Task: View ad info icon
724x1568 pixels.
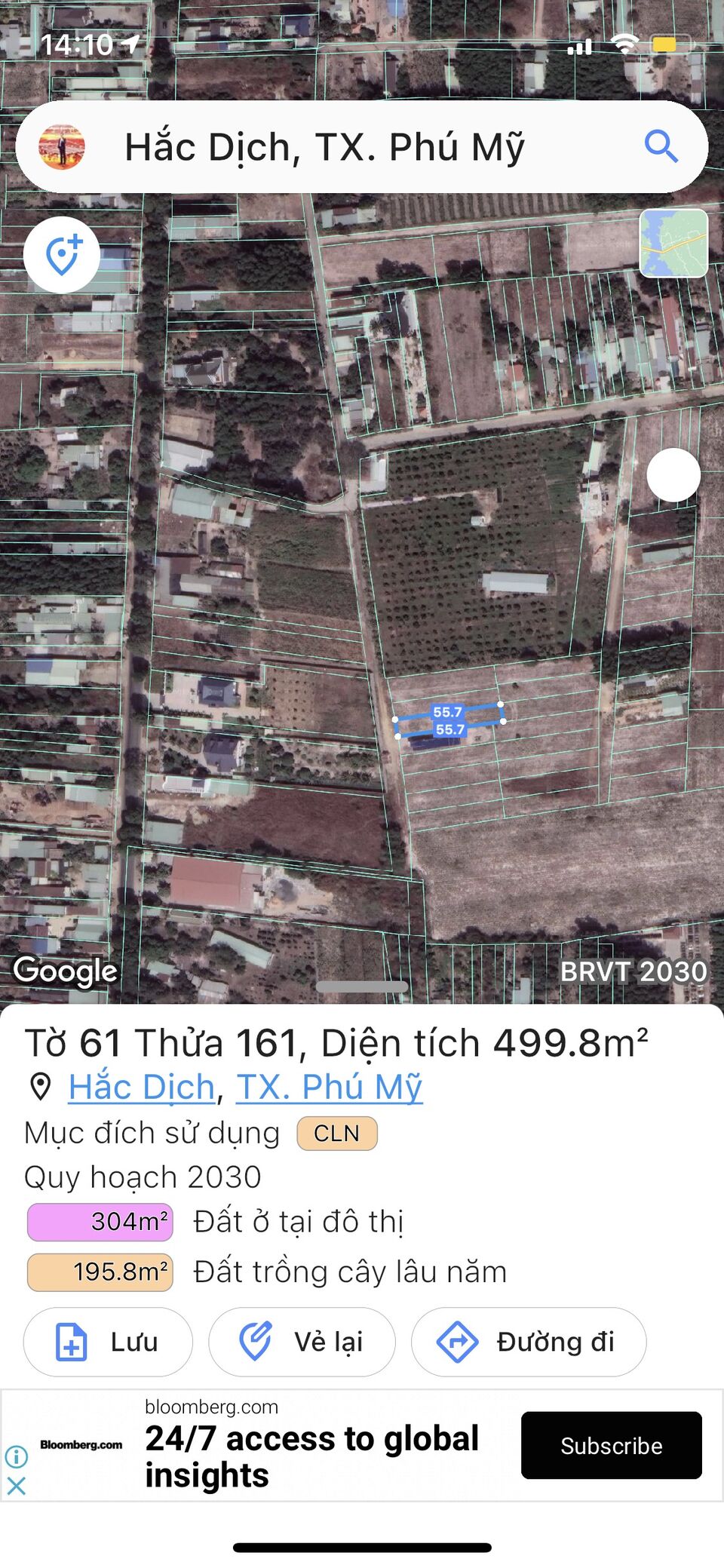Action: [x=17, y=1456]
